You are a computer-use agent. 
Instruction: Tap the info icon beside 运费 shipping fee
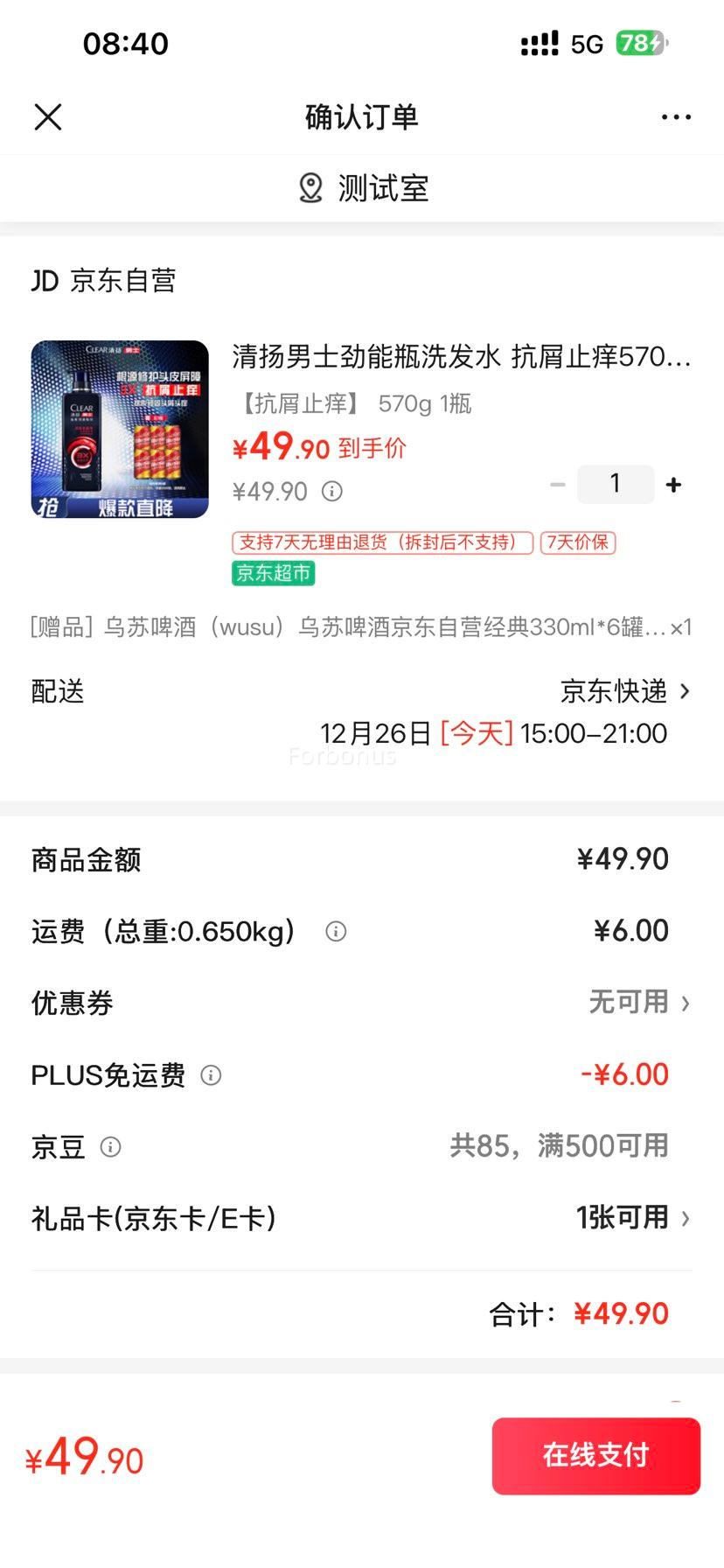pyautogui.click(x=335, y=932)
